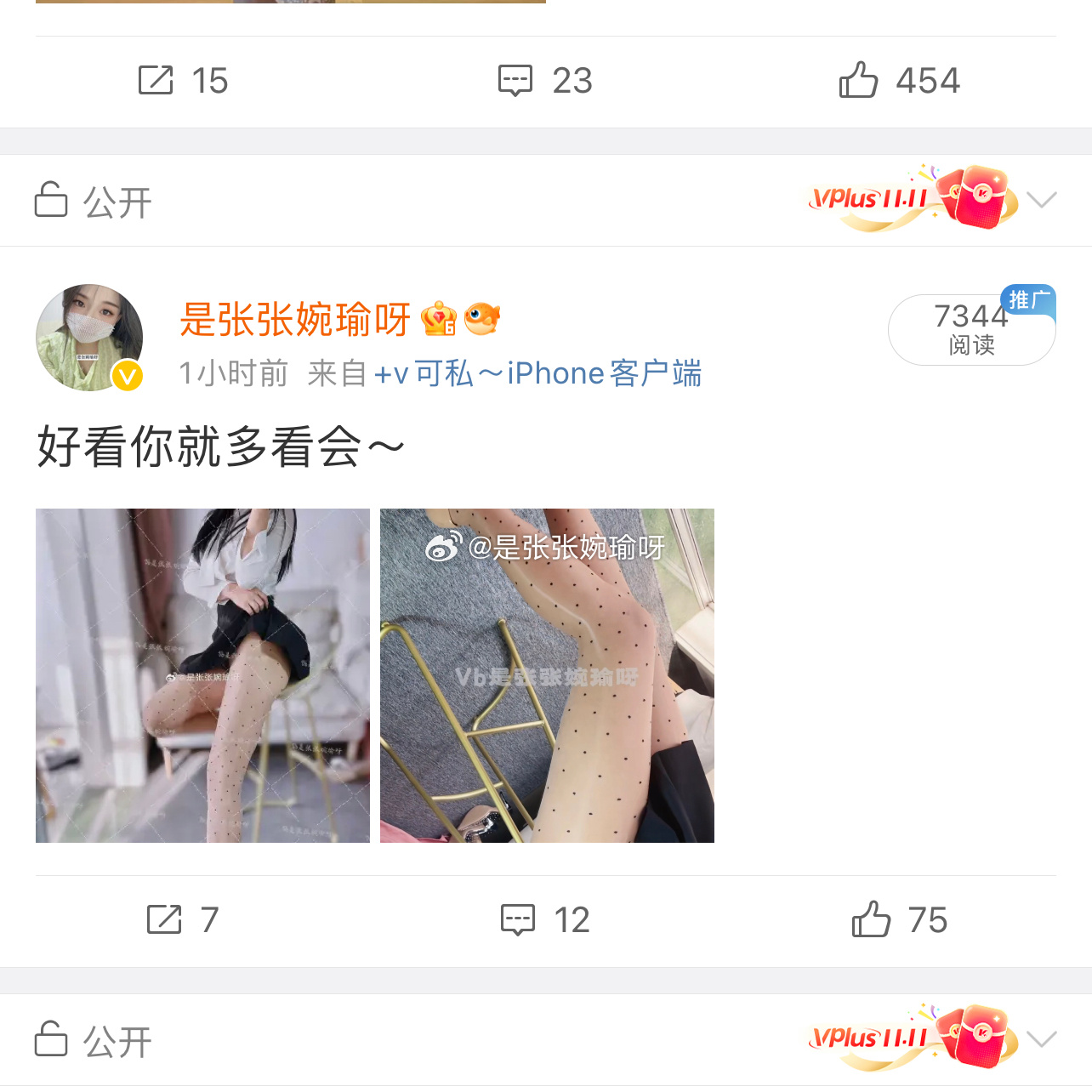Change 公开 visibility above 是张张婉瑜呀 post
The image size is (1092, 1092).
point(94,202)
